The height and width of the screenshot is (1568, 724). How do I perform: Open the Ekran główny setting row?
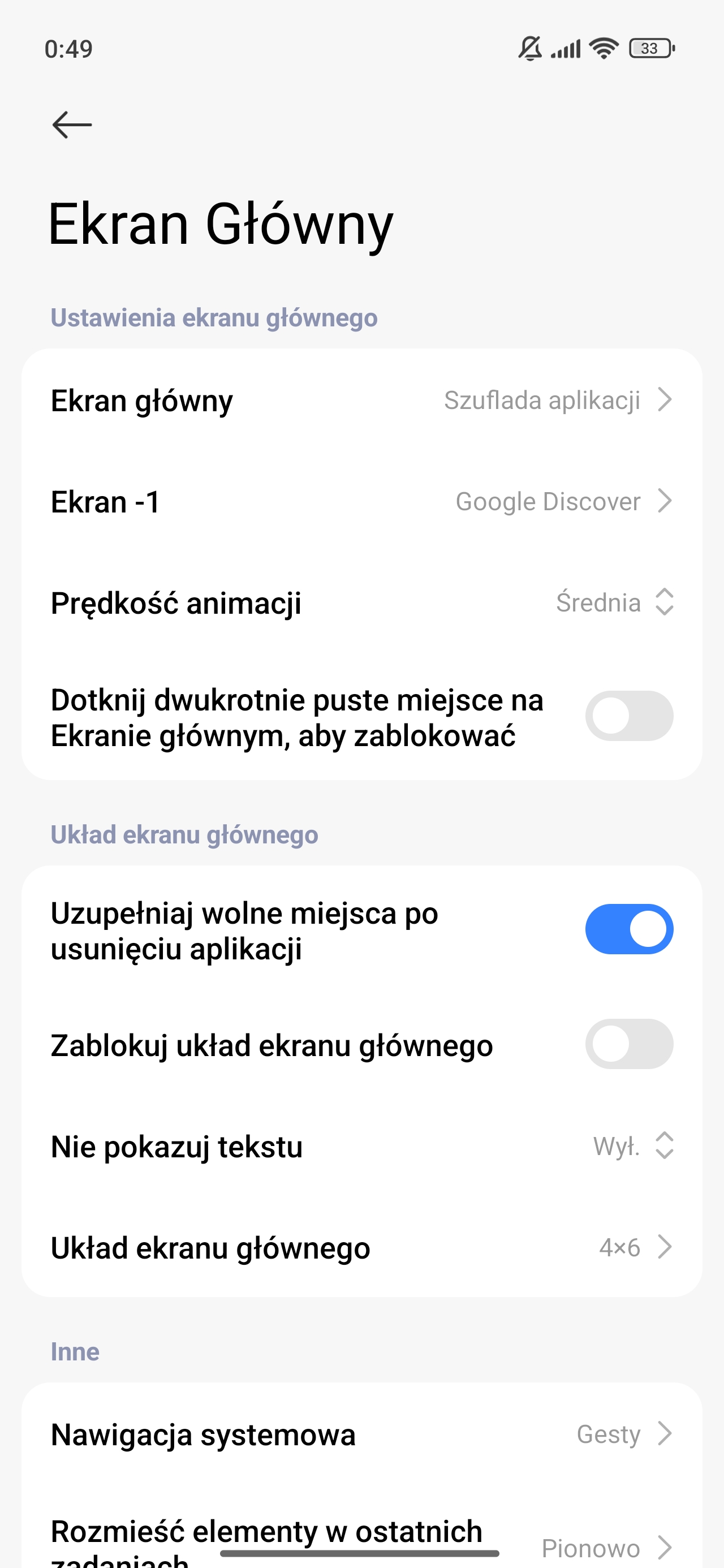361,400
